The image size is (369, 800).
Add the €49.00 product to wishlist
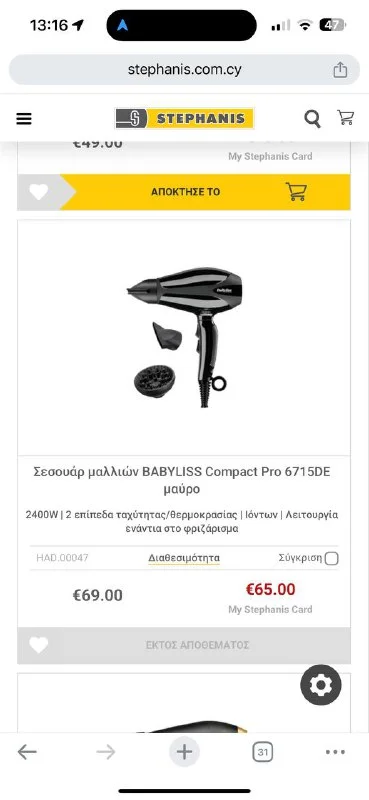coord(38,192)
